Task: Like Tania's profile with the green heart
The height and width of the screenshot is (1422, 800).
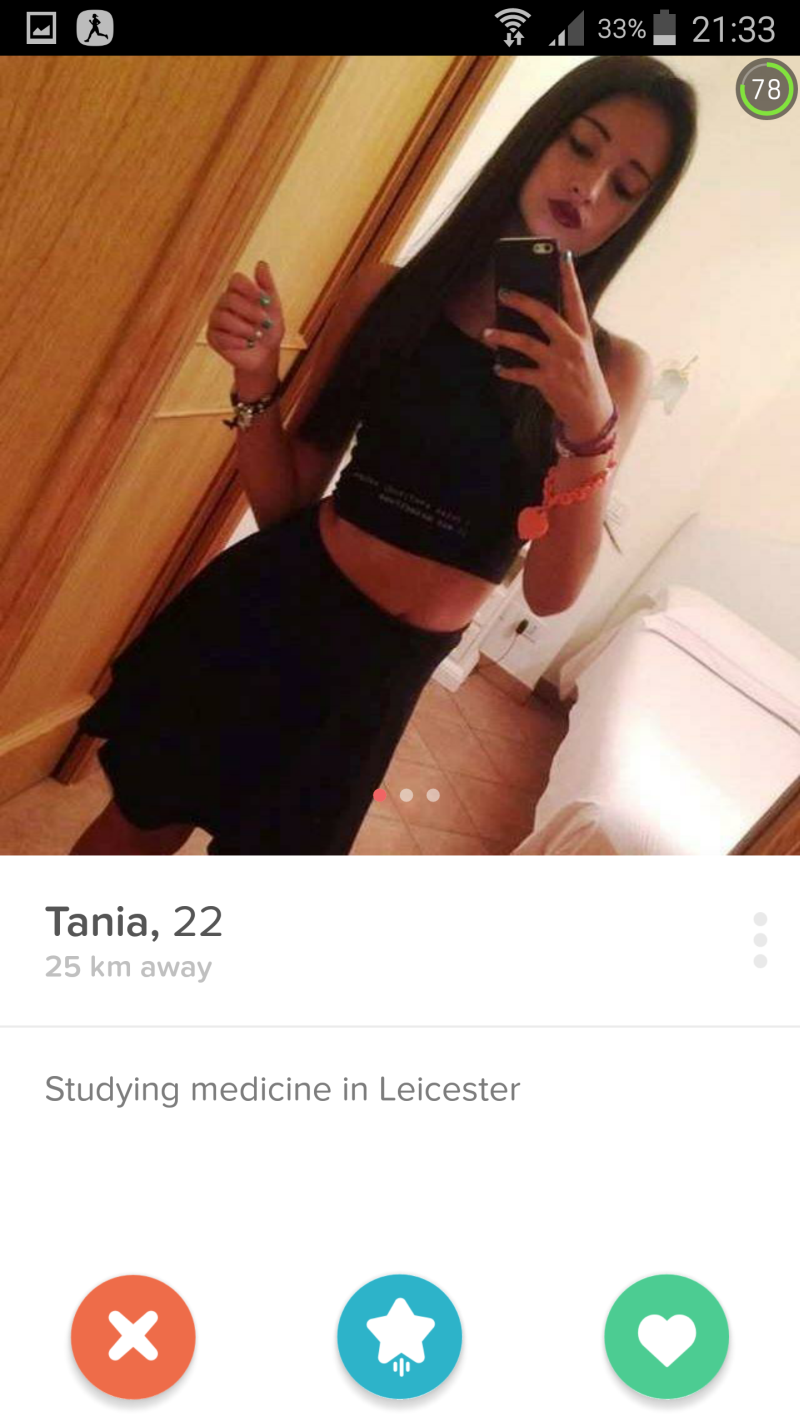Action: pos(667,1336)
